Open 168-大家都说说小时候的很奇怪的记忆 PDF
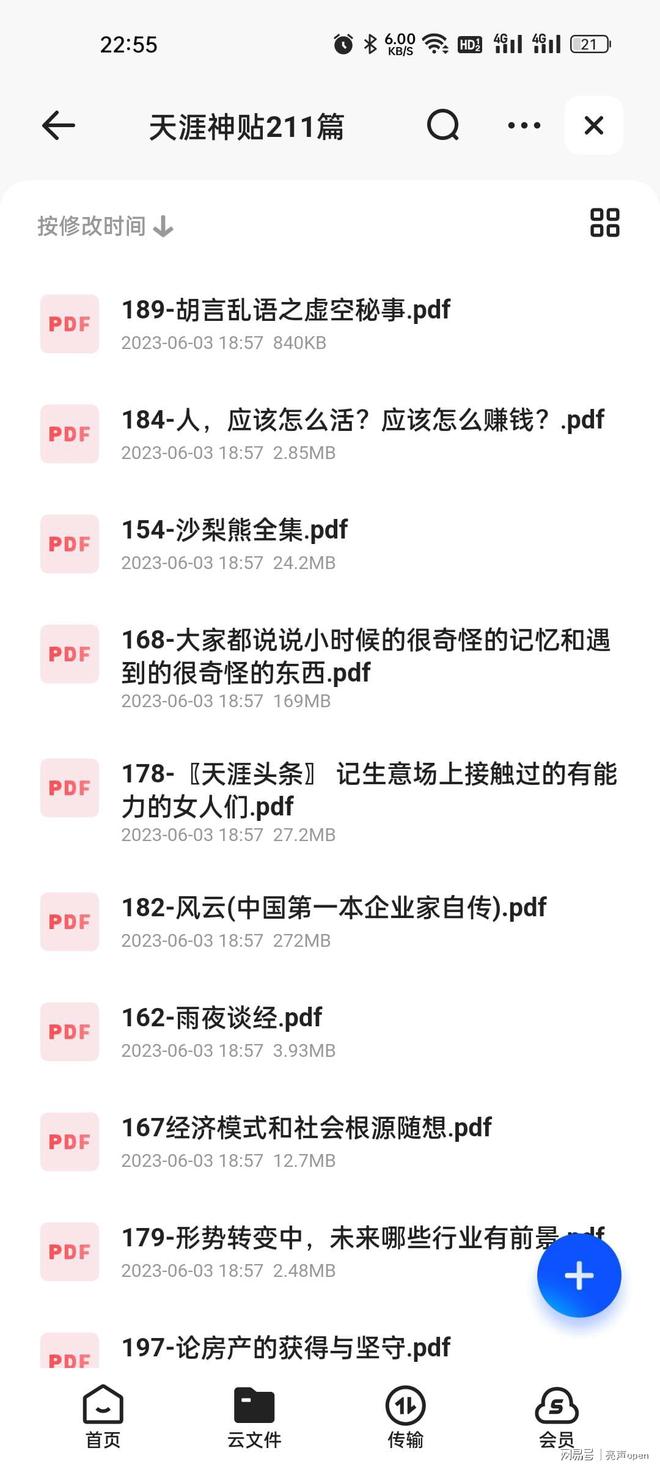 point(365,656)
